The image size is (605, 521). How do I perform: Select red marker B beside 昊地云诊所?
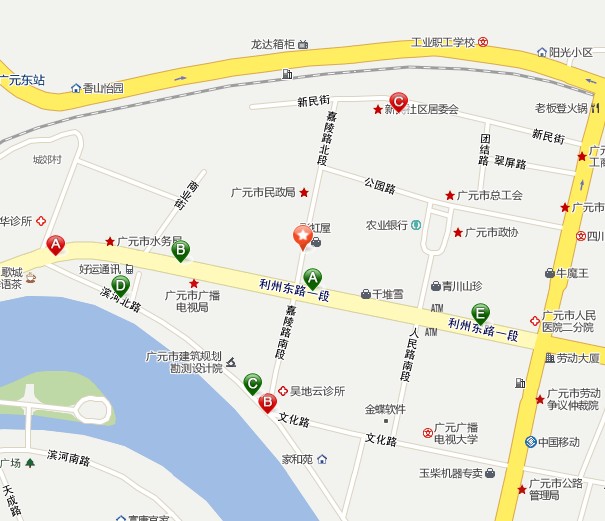click(x=267, y=402)
